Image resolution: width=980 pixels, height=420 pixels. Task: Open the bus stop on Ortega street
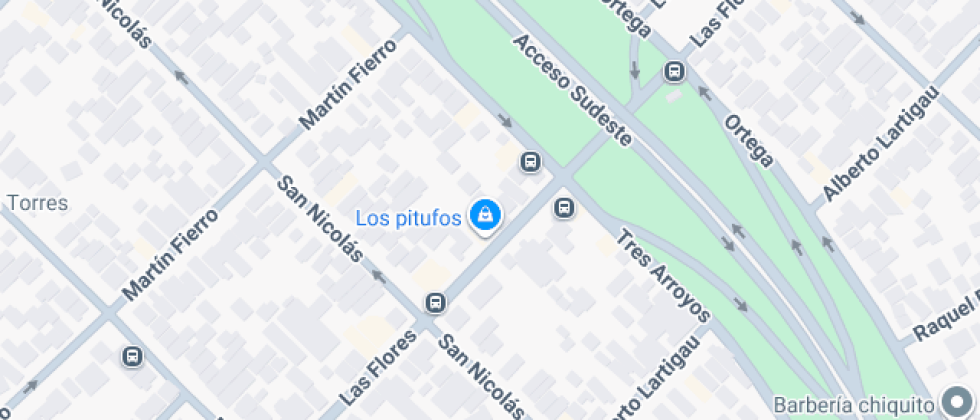[674, 72]
